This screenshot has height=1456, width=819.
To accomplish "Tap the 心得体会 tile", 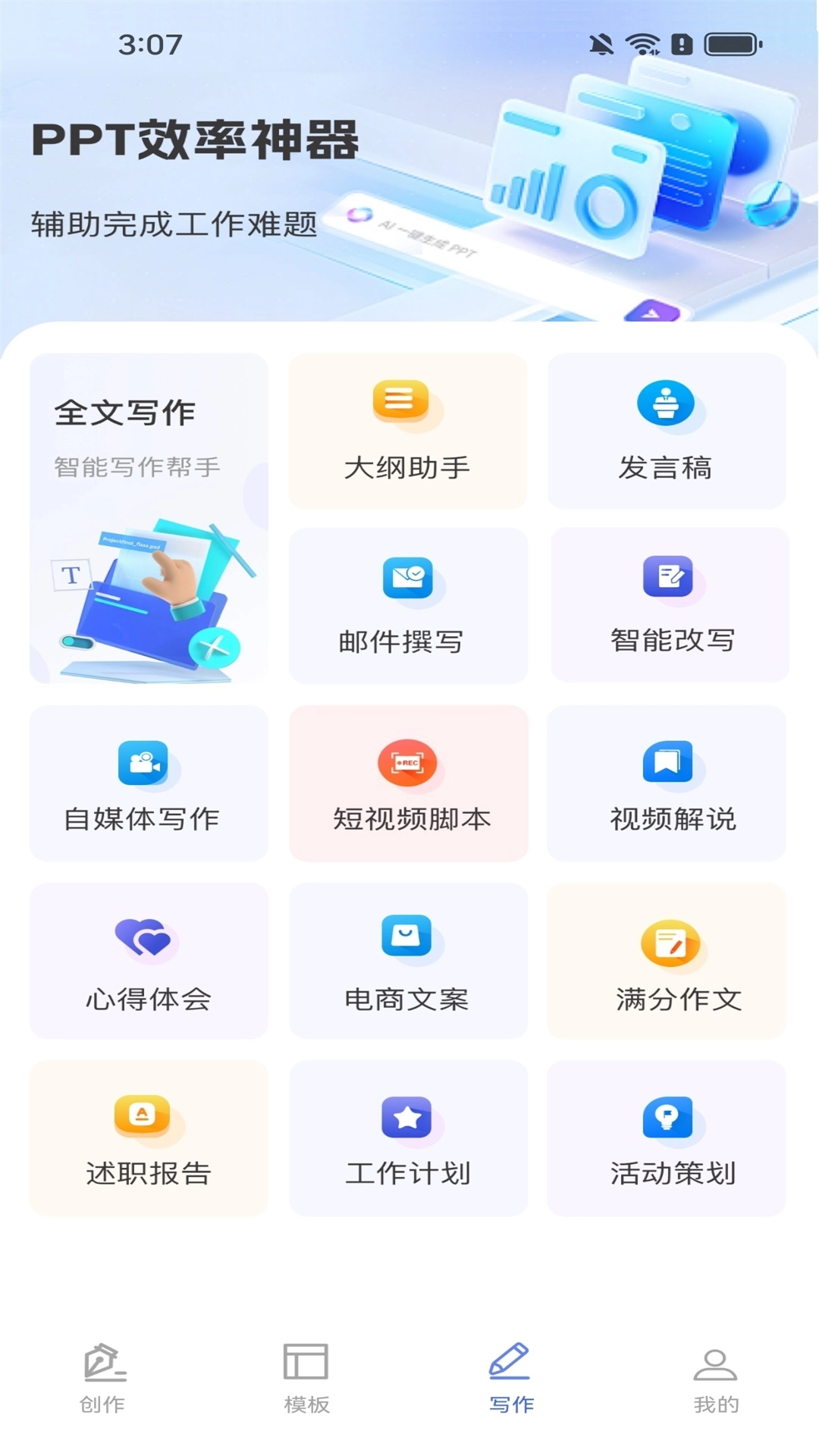I will (x=149, y=961).
